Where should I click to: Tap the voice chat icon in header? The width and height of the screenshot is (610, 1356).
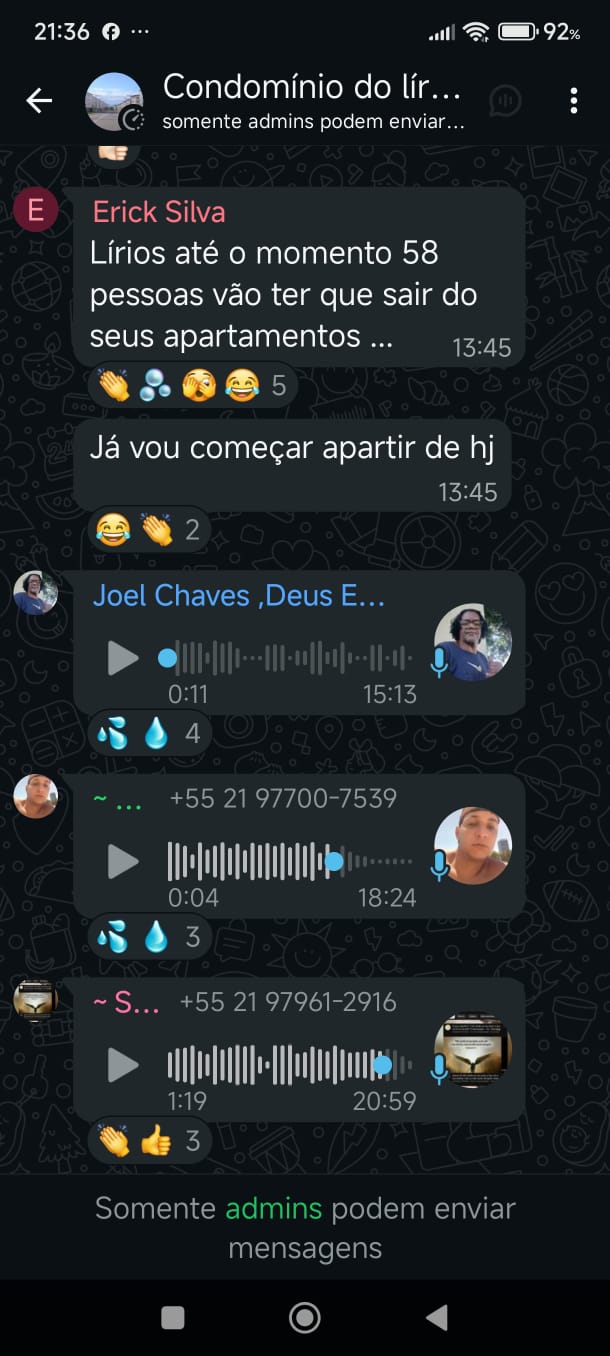tap(507, 100)
